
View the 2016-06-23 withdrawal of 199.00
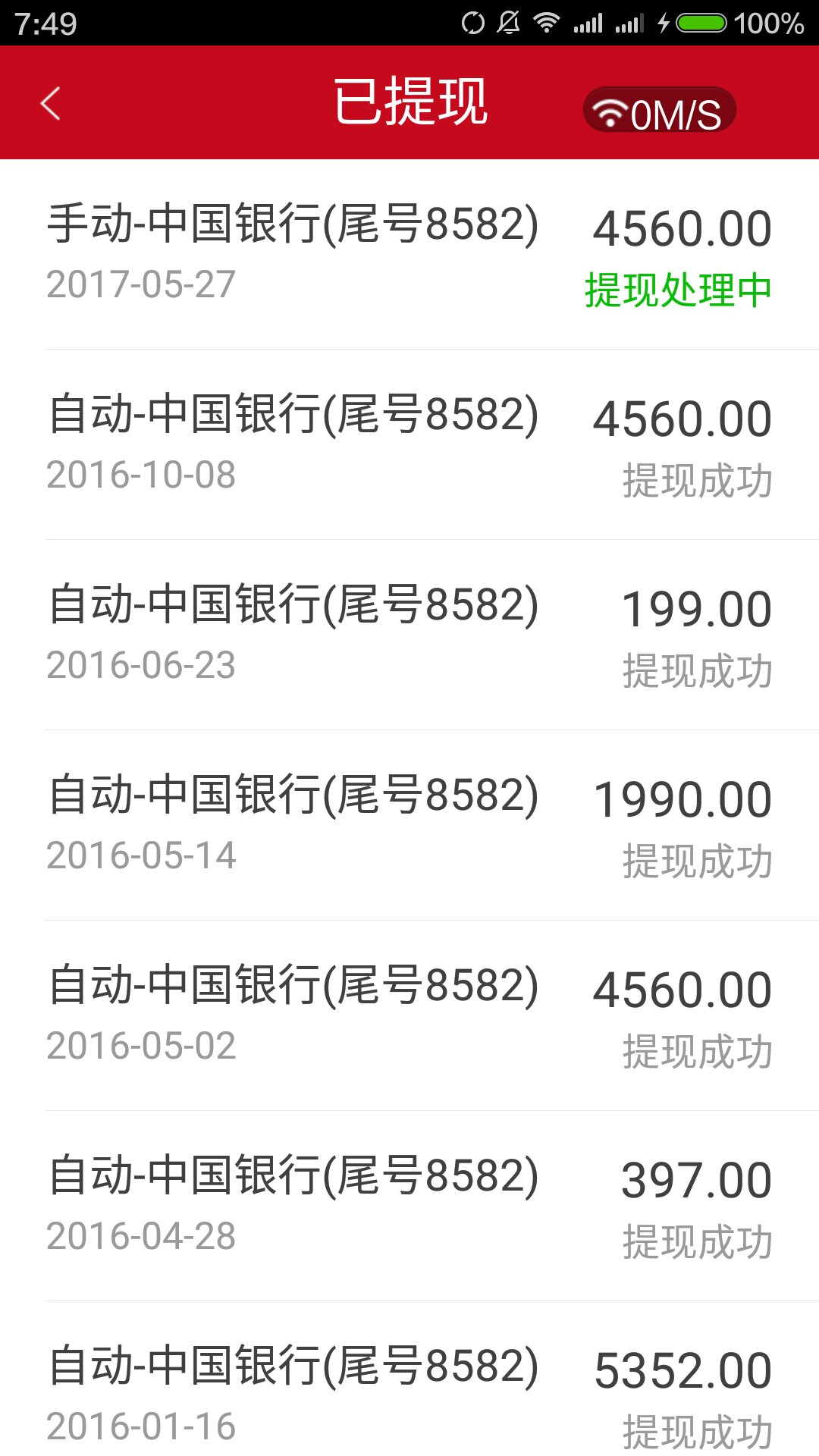pos(409,635)
